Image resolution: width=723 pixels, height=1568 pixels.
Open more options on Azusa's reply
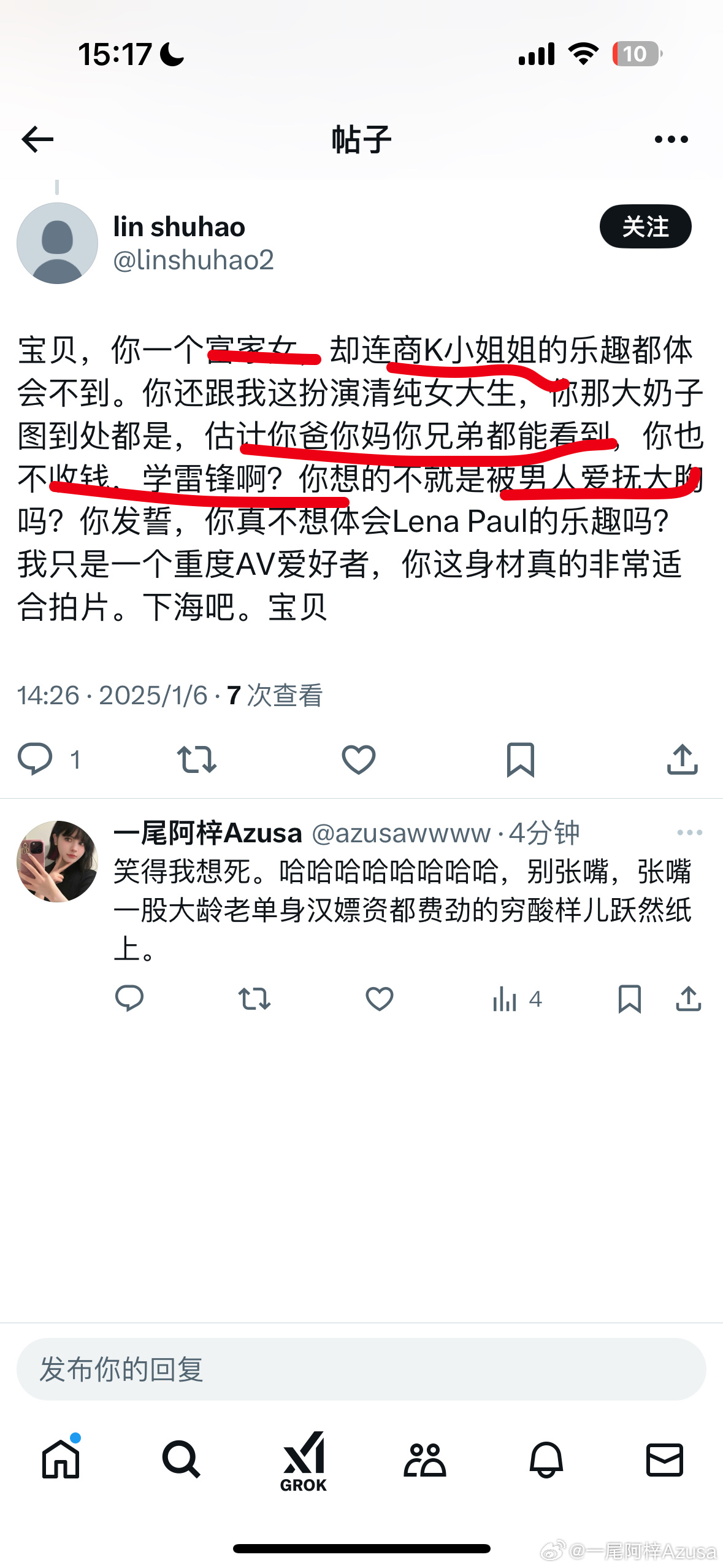pyautogui.click(x=689, y=832)
